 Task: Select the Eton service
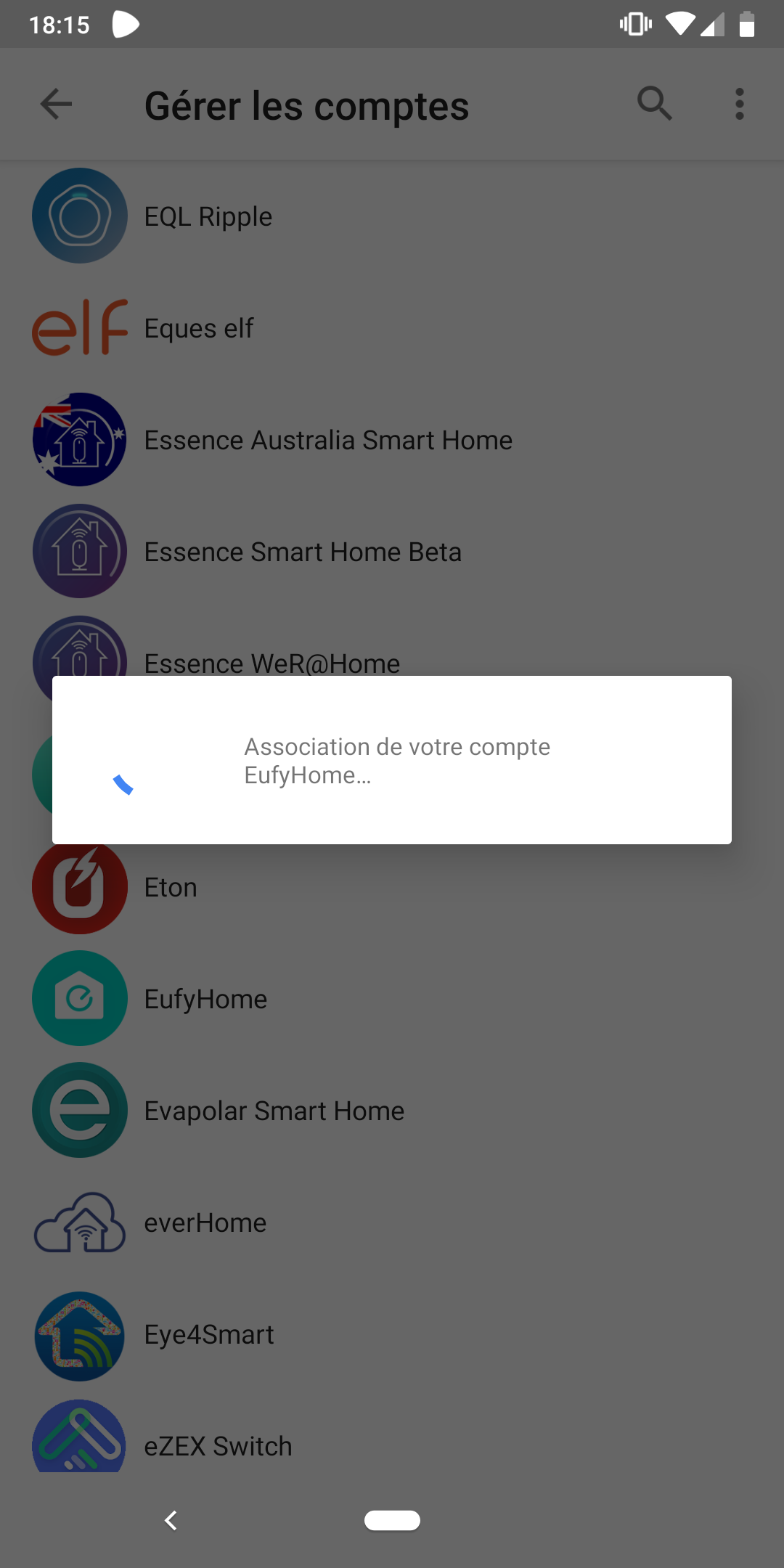pyautogui.click(x=392, y=887)
